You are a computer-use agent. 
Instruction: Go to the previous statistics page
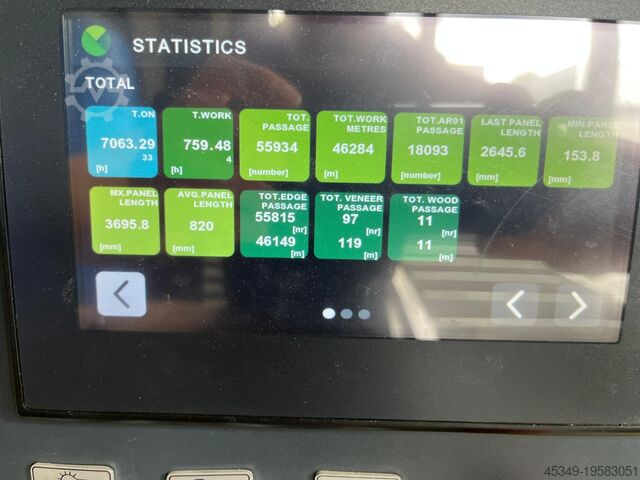[515, 304]
